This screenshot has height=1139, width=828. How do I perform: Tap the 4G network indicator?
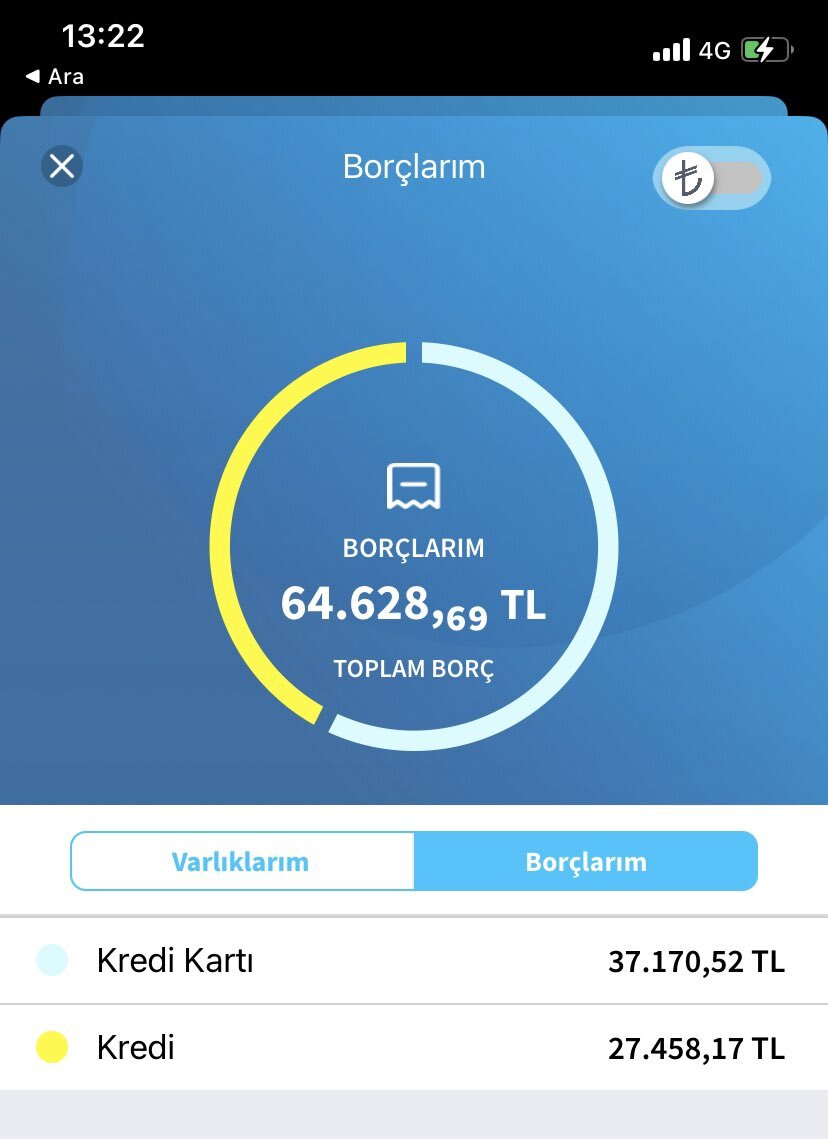click(x=716, y=50)
